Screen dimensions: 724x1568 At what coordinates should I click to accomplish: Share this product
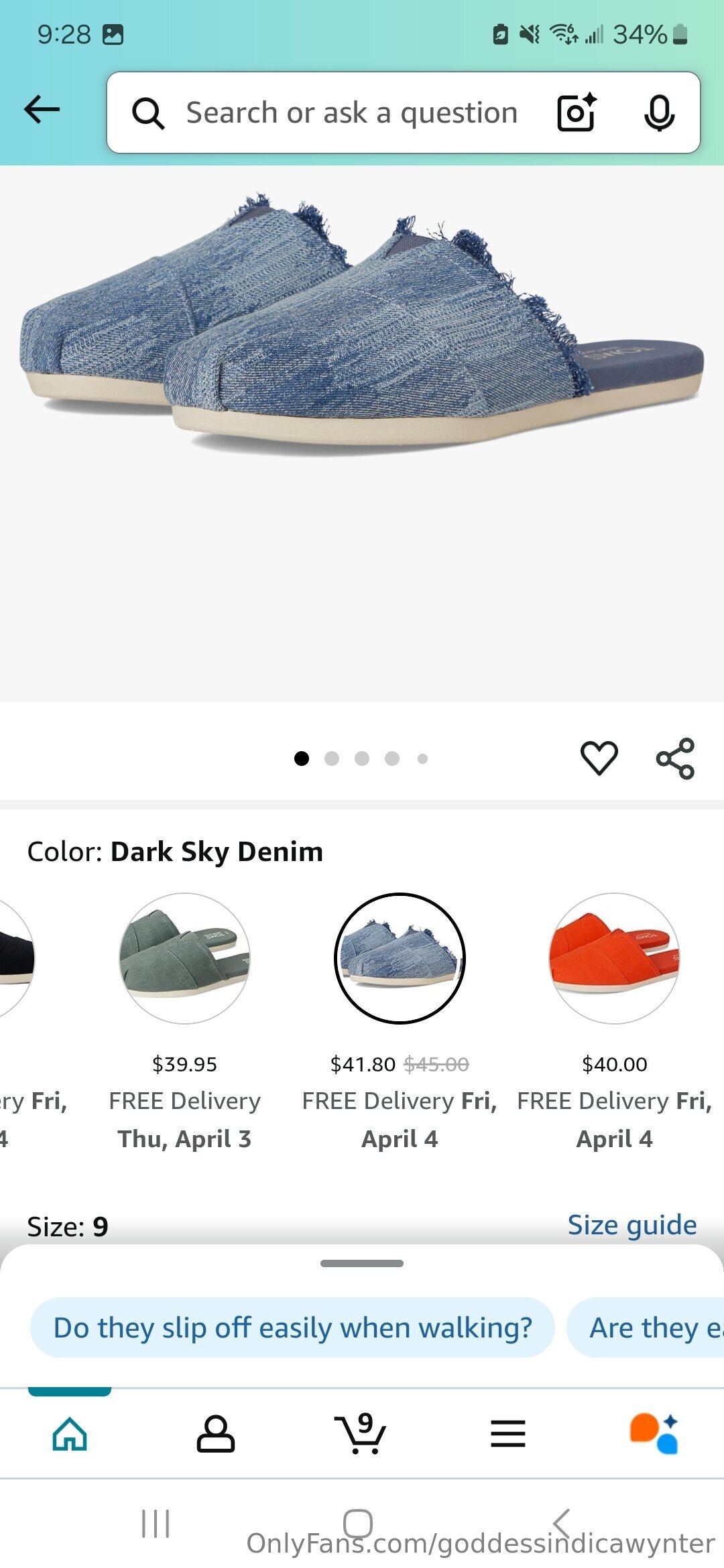(x=675, y=758)
